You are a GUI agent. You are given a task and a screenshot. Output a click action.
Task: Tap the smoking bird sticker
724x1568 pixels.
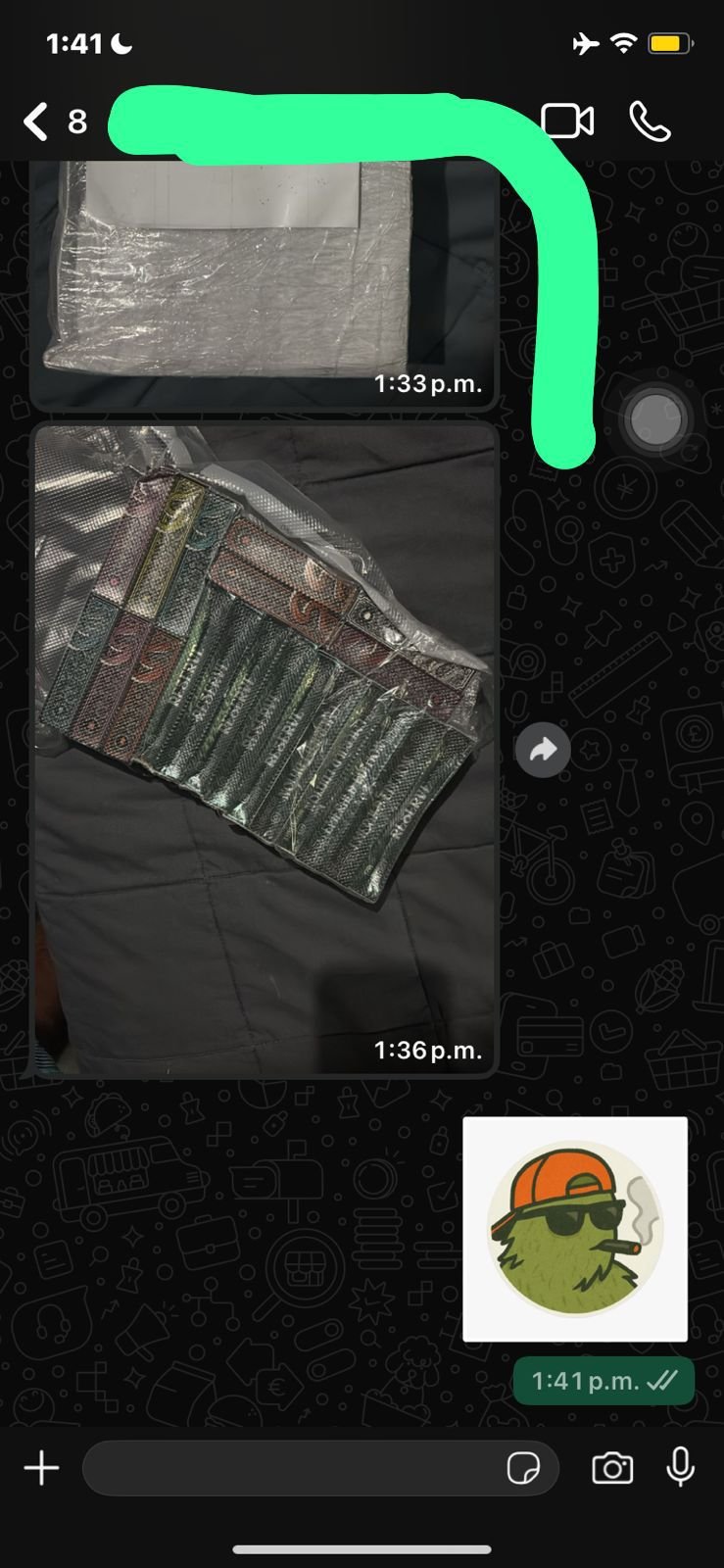(x=575, y=1229)
